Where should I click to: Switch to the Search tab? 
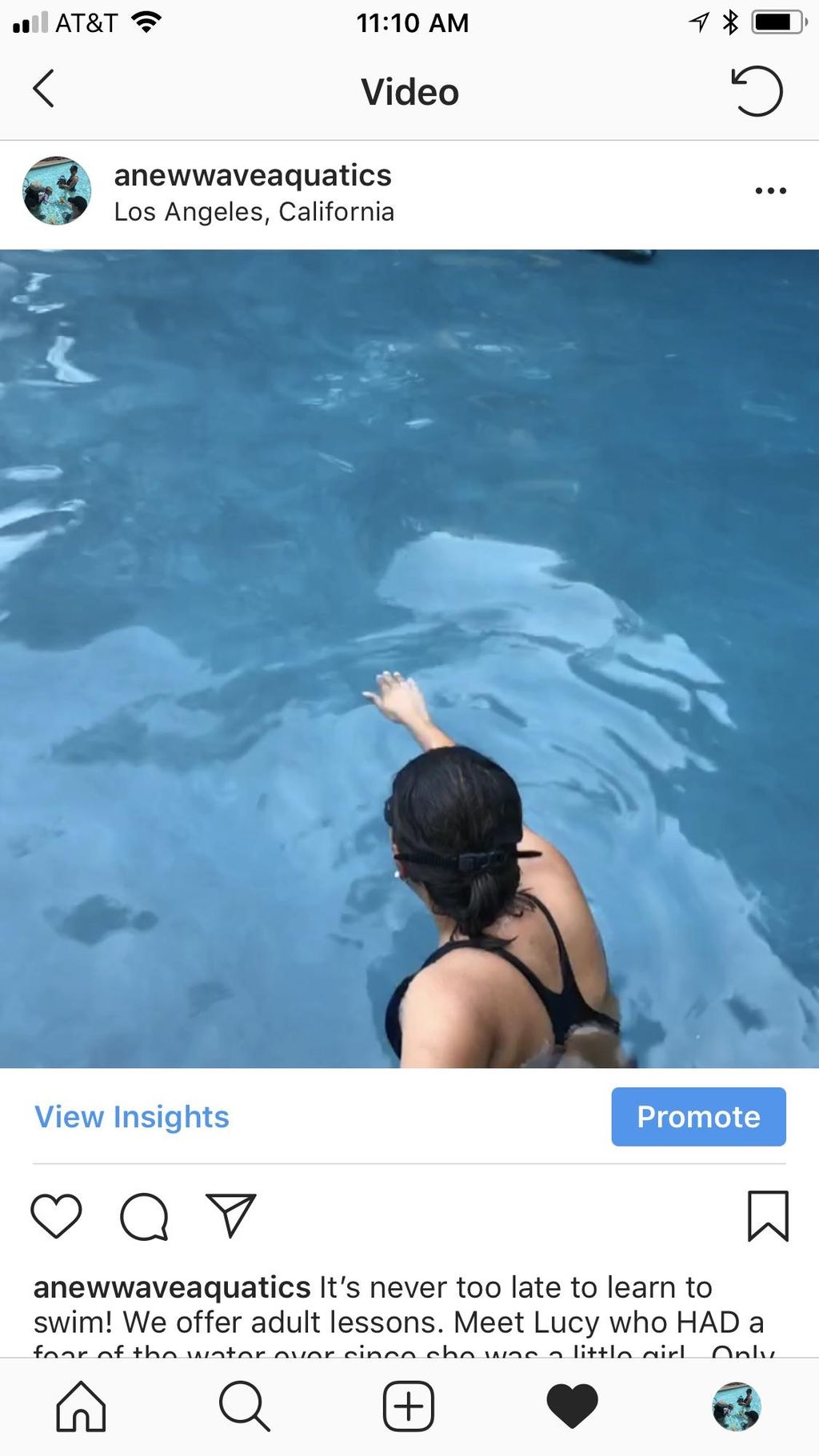tap(244, 1406)
